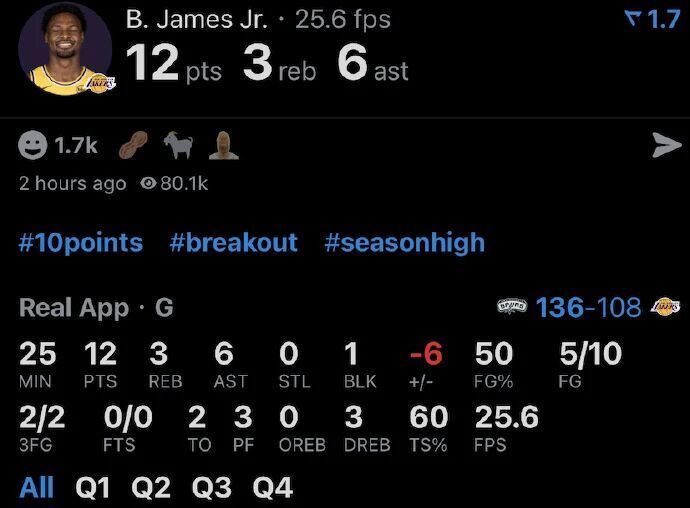The image size is (690, 508).
Task: Switch to Q2 stats
Action: (x=152, y=488)
